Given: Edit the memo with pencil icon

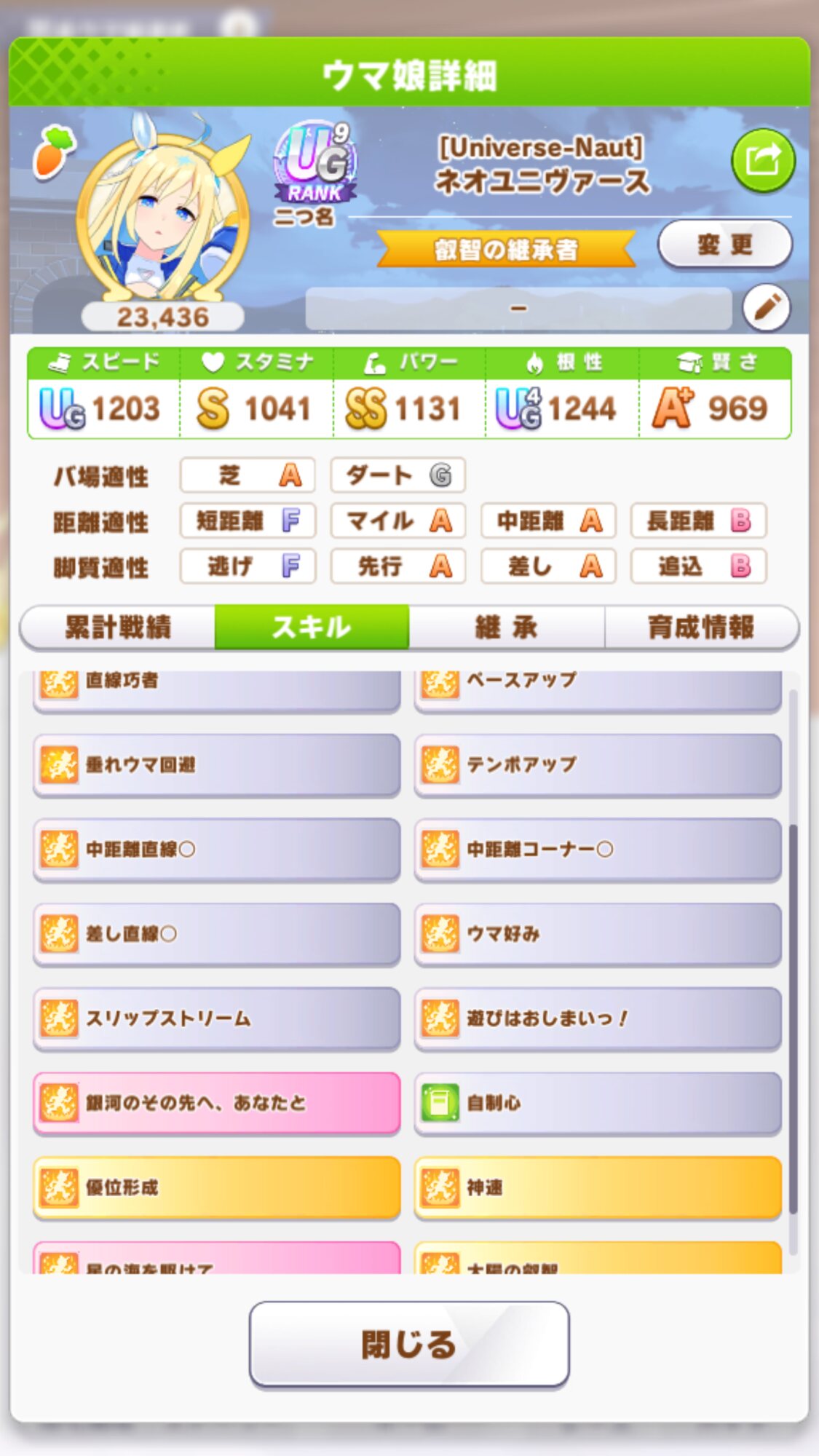Looking at the screenshot, I should tap(767, 308).
